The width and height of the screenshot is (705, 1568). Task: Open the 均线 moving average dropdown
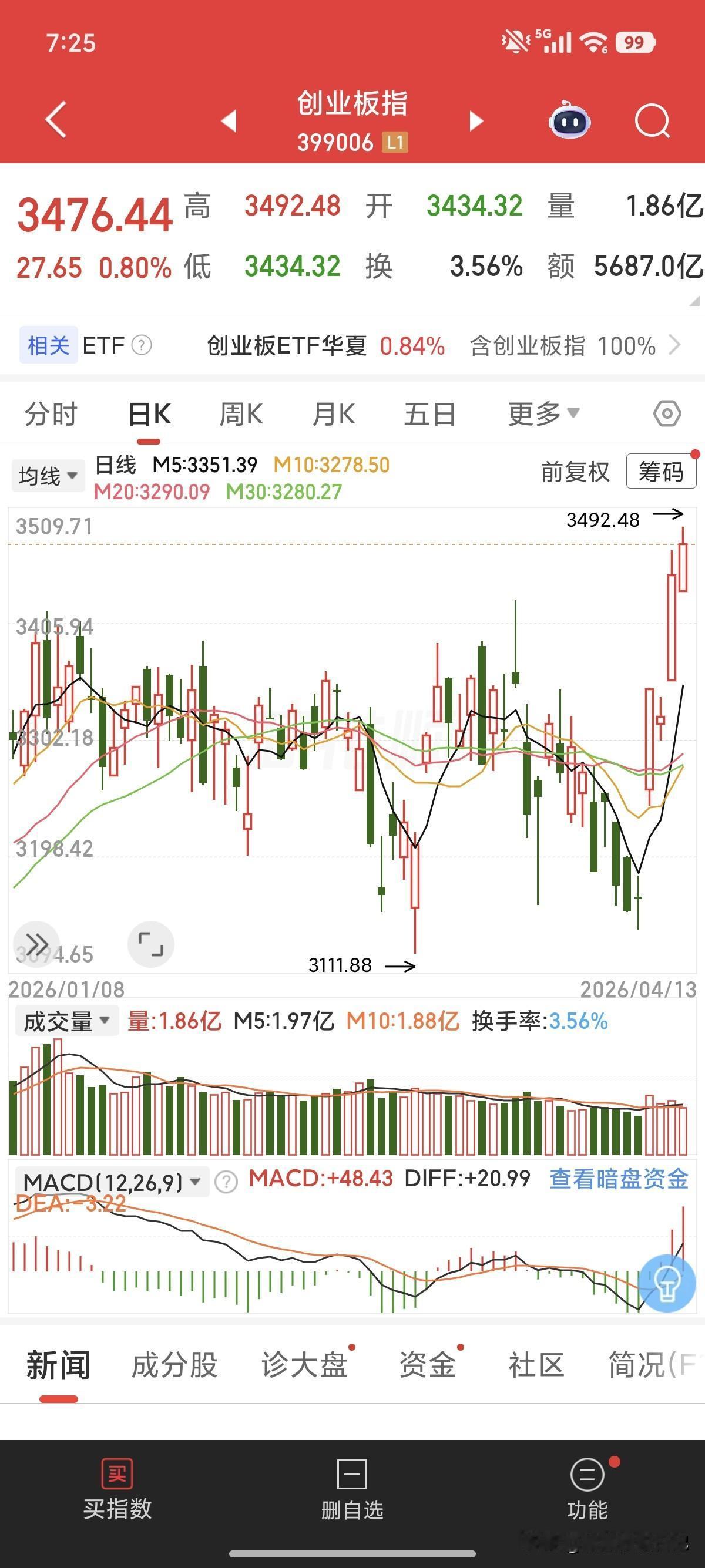(x=48, y=475)
